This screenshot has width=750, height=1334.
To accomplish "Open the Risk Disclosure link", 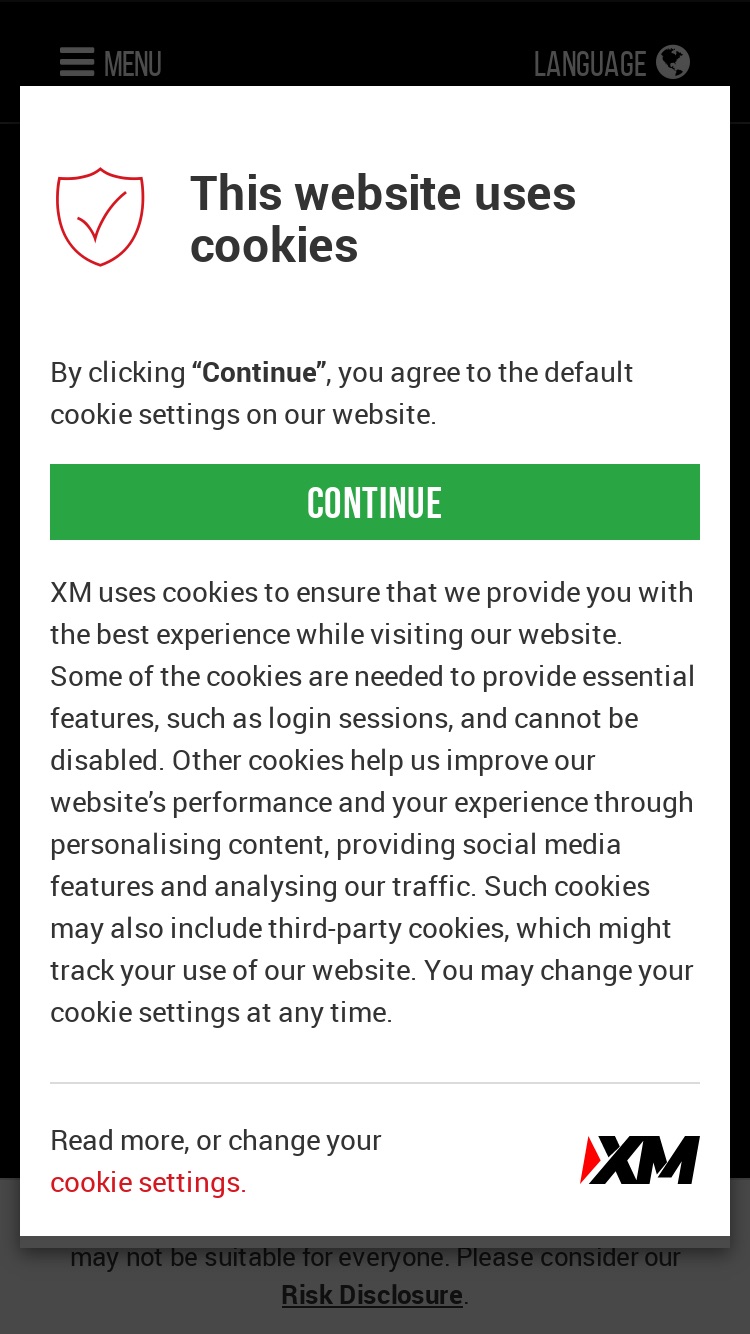I will 372,1295.
